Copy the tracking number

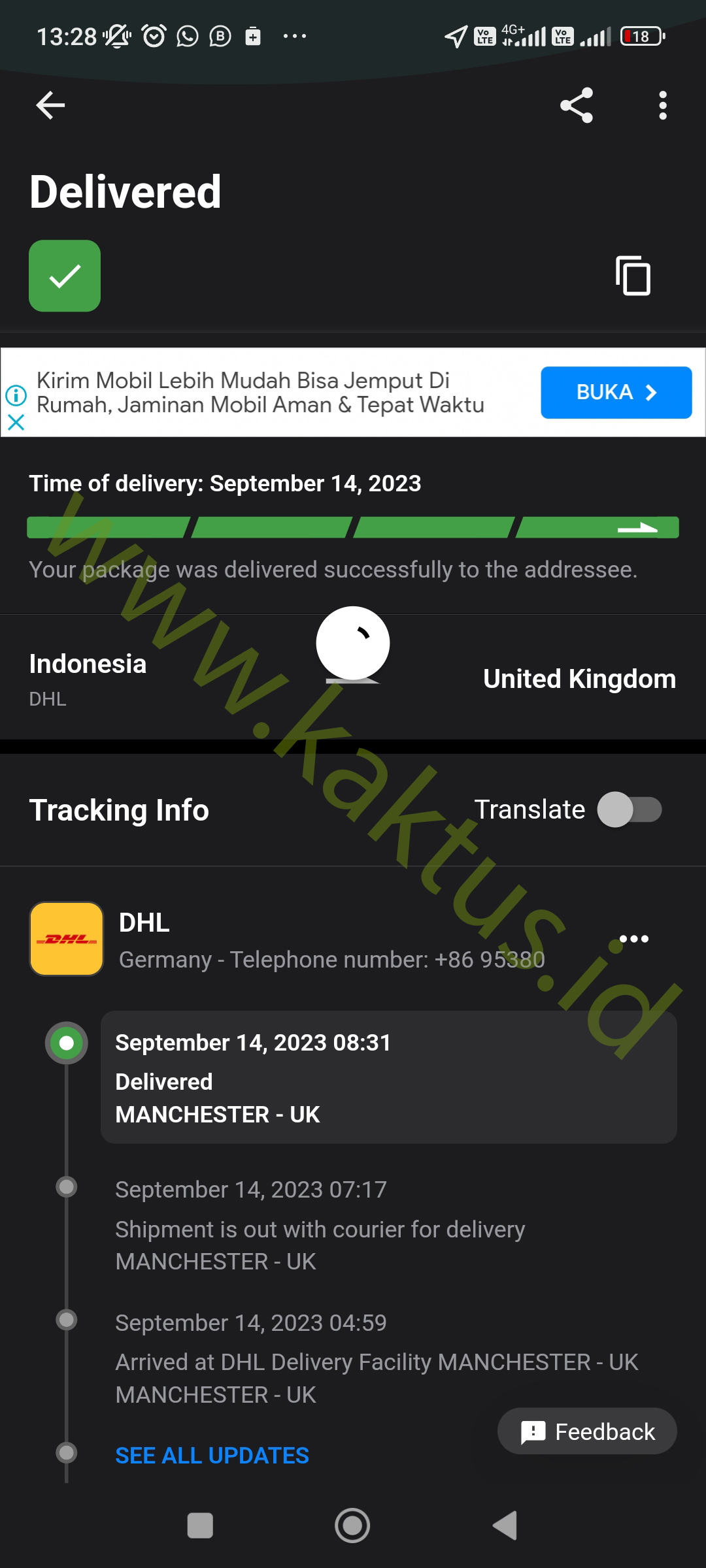(x=633, y=276)
